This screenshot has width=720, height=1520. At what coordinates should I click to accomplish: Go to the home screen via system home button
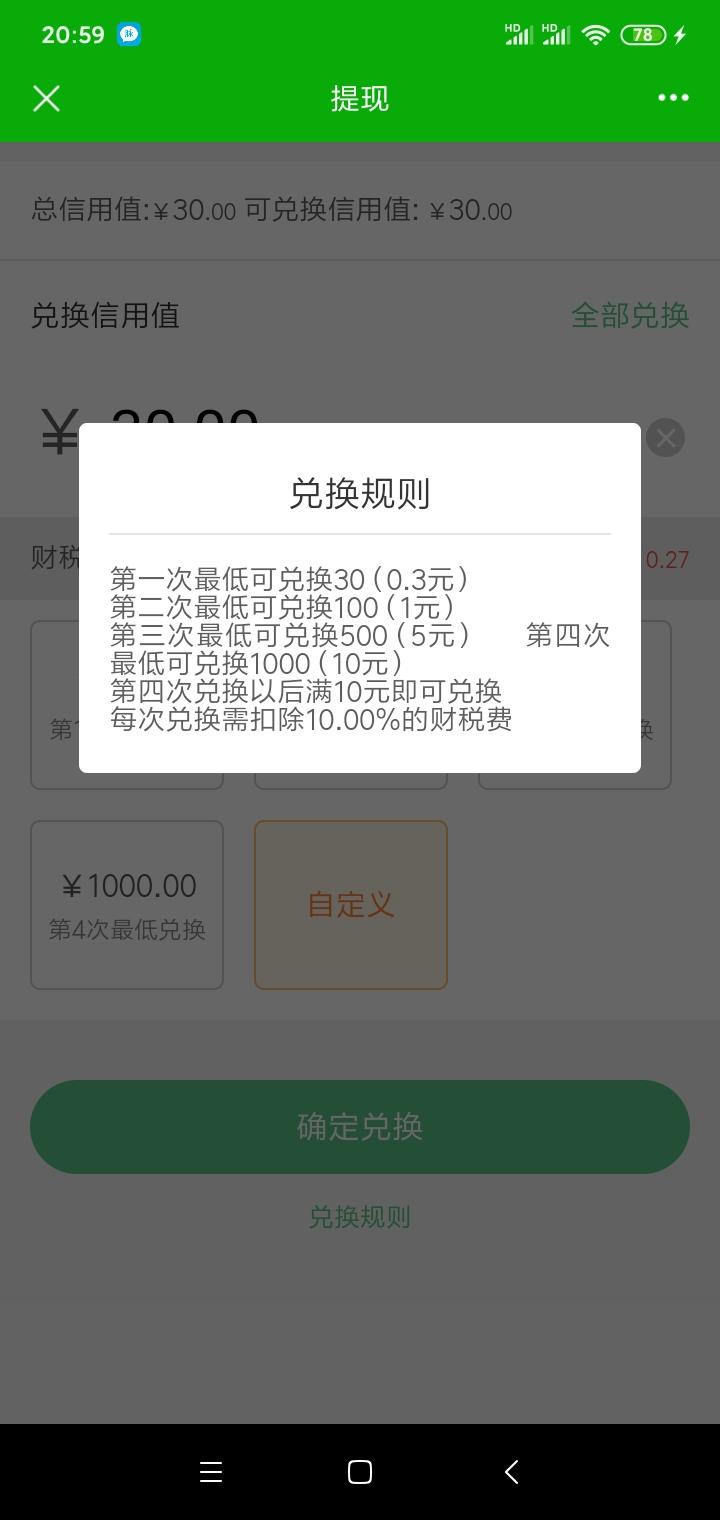(360, 1471)
